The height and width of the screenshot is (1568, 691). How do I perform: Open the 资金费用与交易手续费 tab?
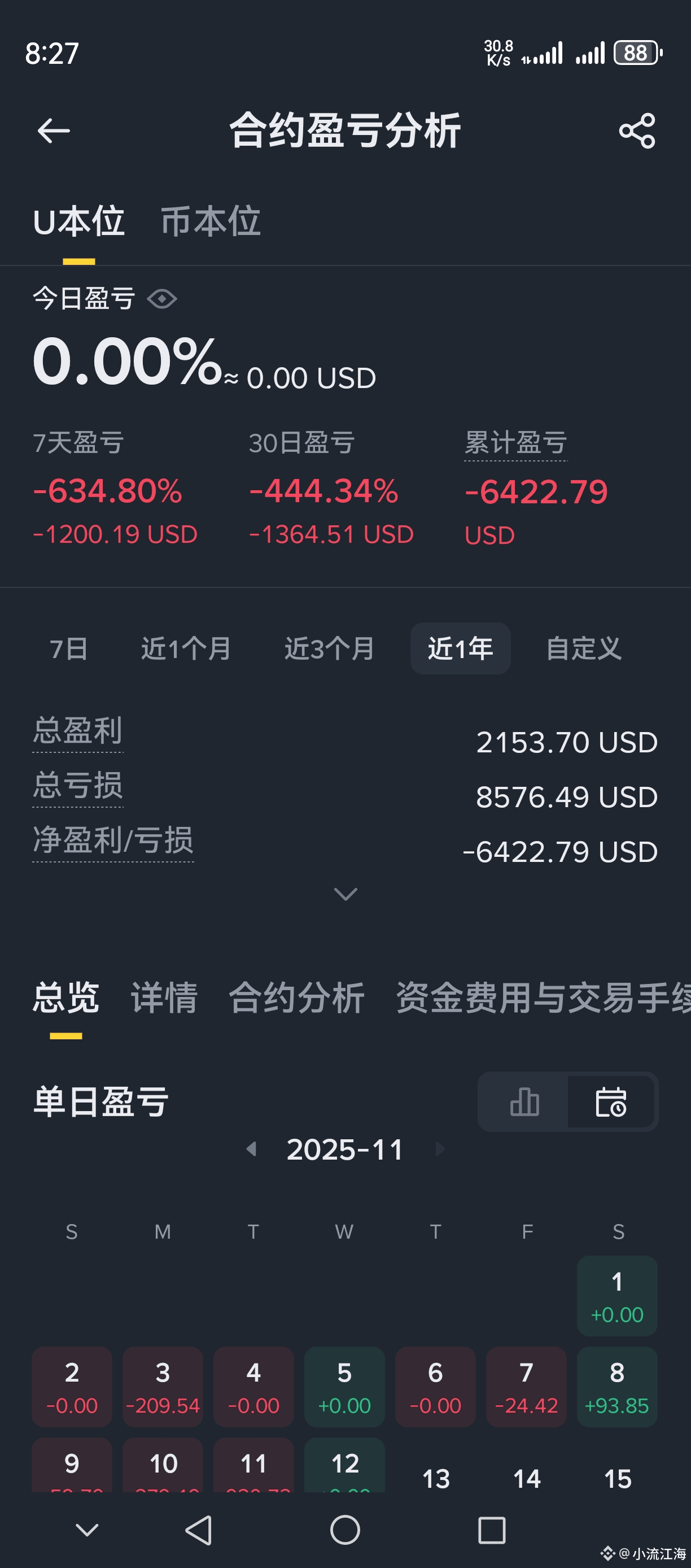pyautogui.click(x=541, y=998)
